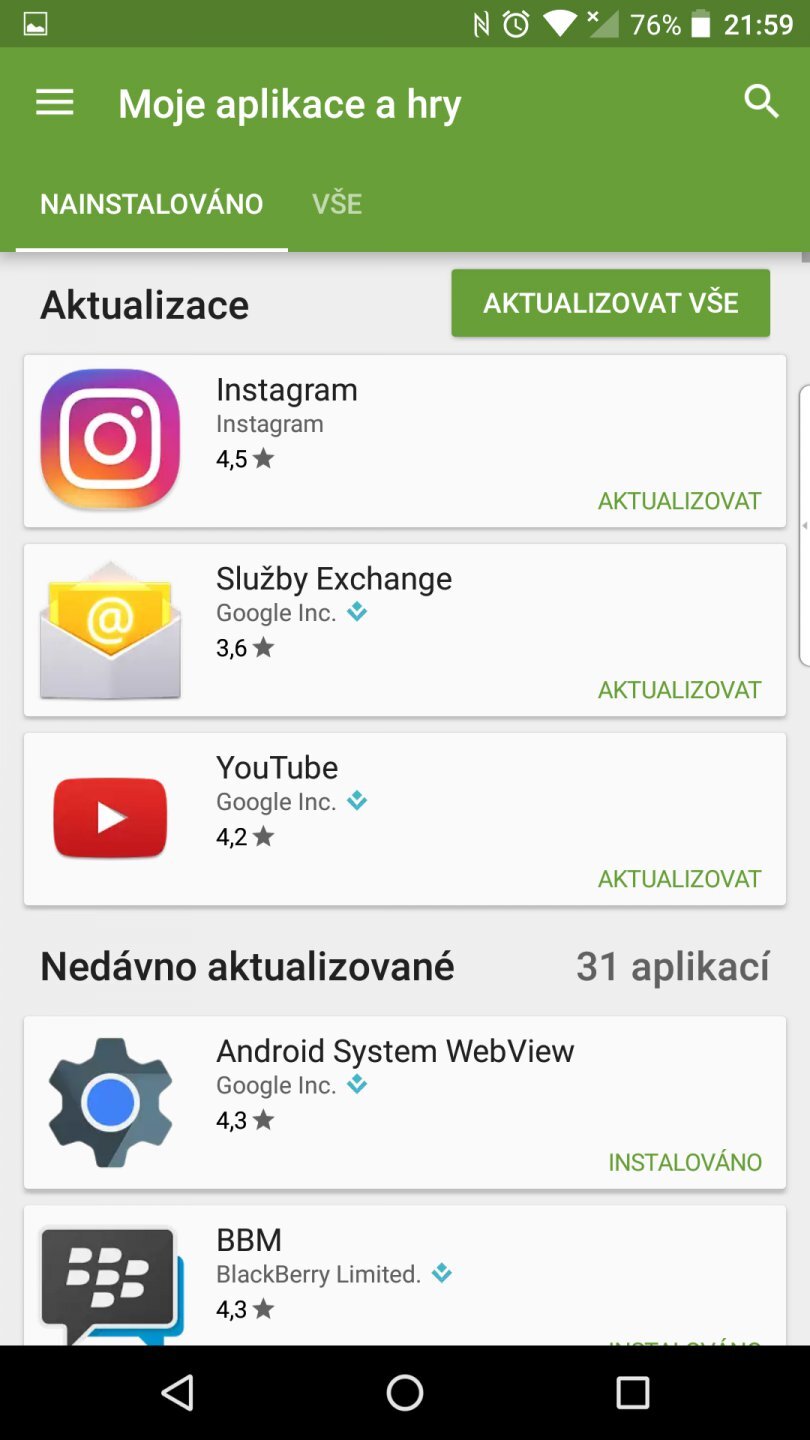The image size is (810, 1440).
Task: Select the NAINSTALOVÁNO tab
Action: coord(151,203)
